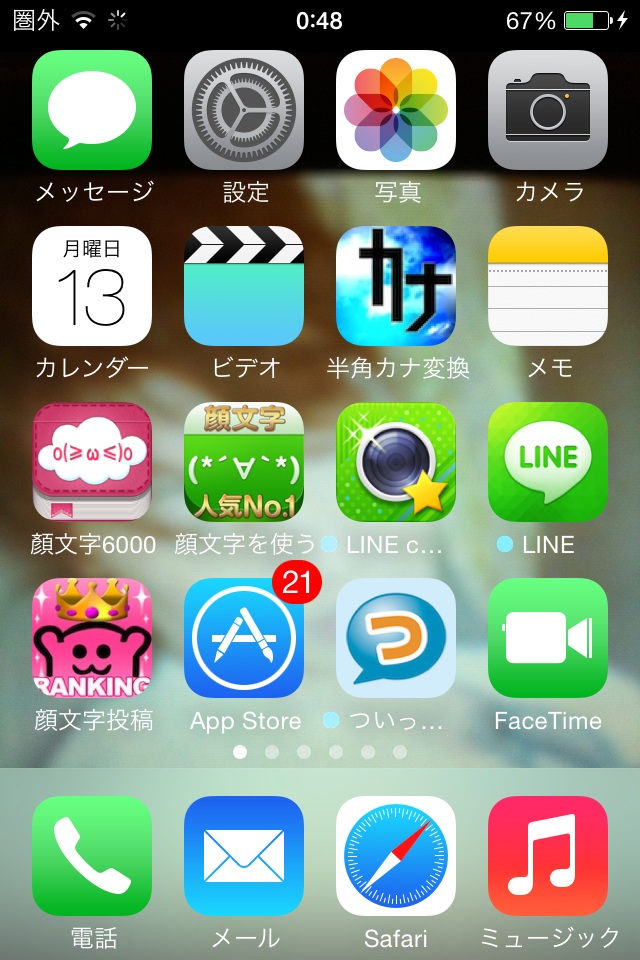Screen dimensions: 640x960
Task: Open the 写真 photos app
Action: pos(396,110)
